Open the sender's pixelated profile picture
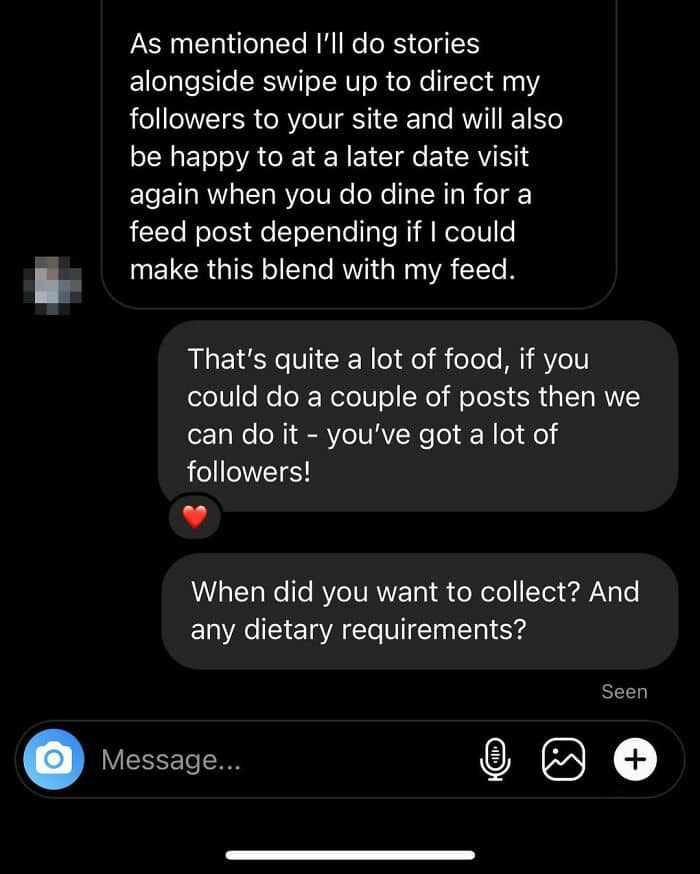 52,279
